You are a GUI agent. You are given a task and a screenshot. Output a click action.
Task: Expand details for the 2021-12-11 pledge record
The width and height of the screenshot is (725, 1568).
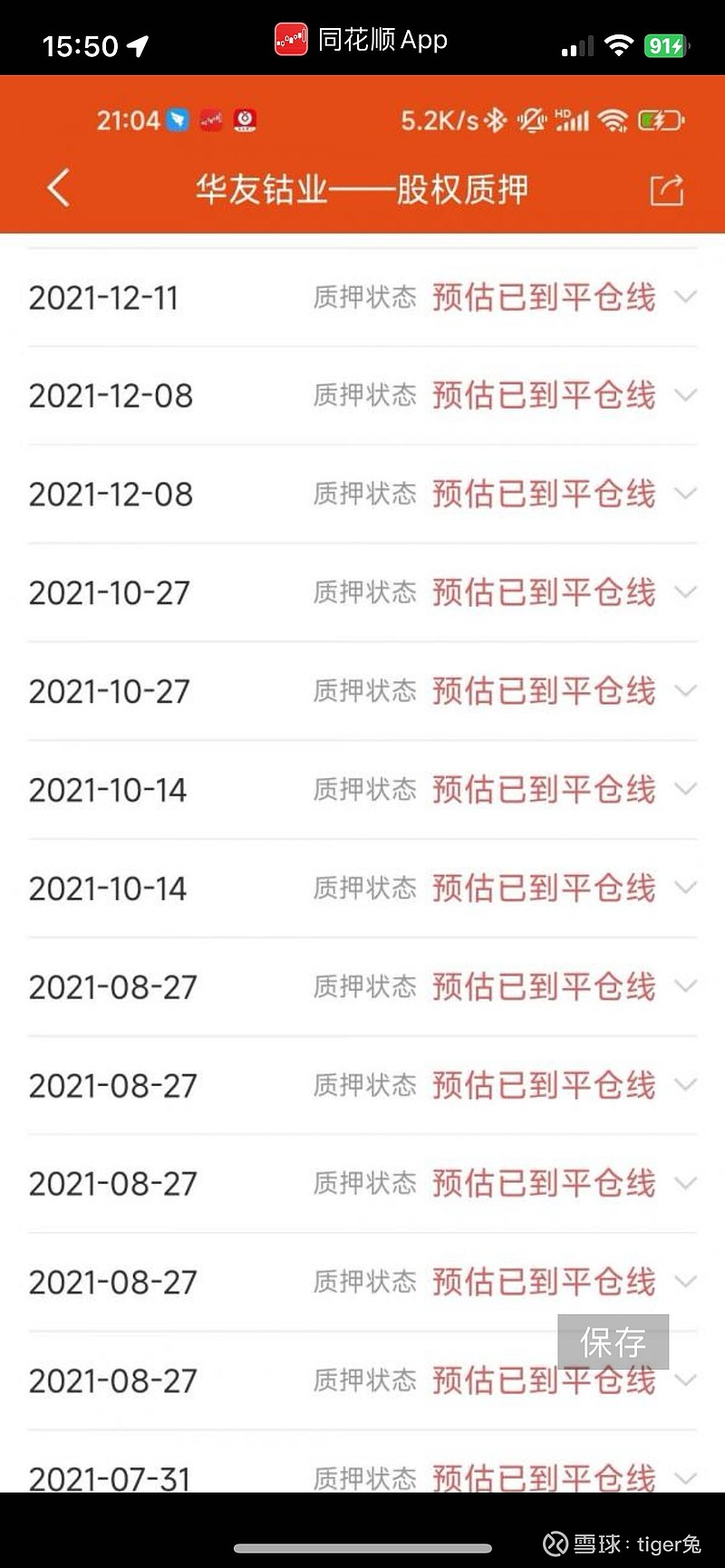tap(686, 296)
